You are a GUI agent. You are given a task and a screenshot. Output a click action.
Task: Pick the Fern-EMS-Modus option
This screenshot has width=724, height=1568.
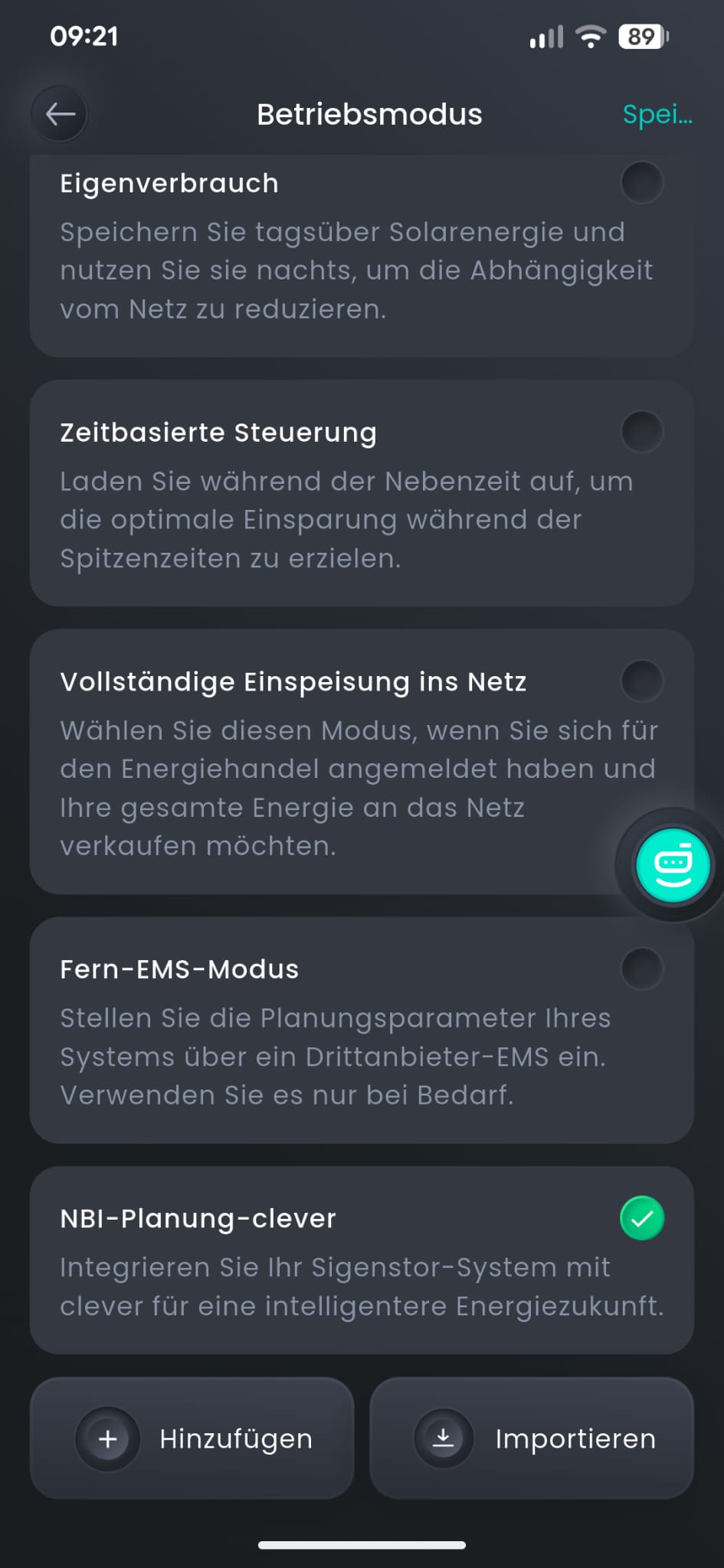tap(641, 969)
